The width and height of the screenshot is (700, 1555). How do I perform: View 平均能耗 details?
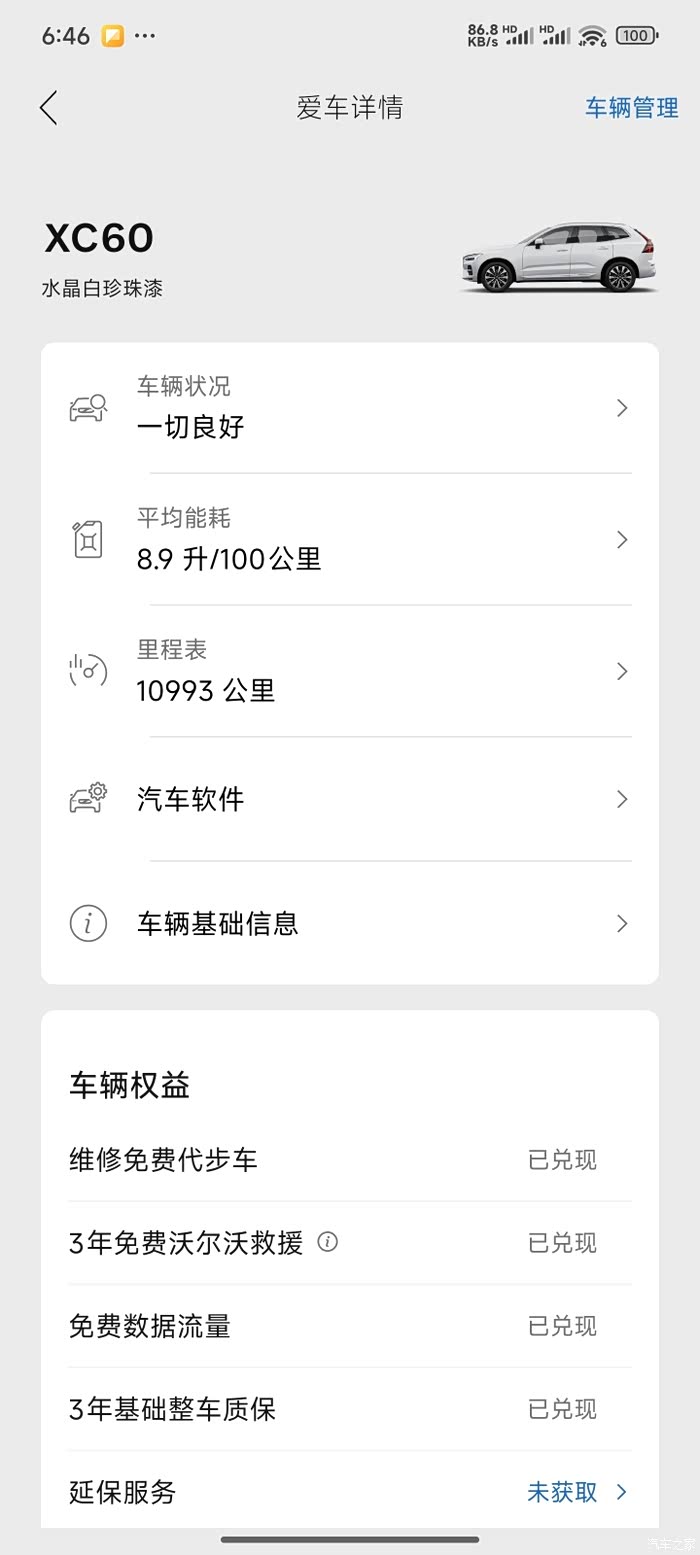pos(350,540)
